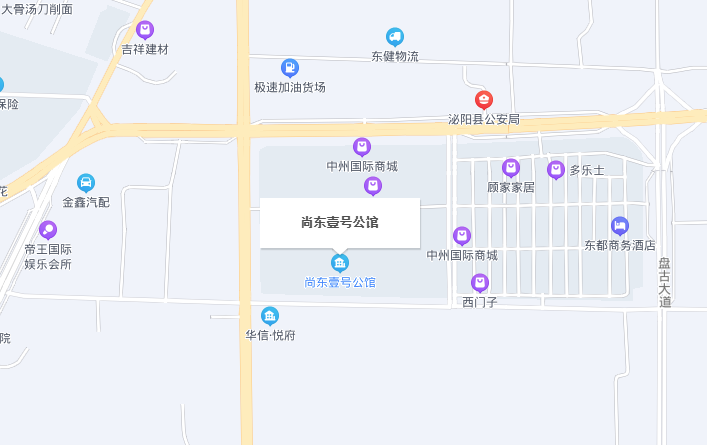Image resolution: width=707 pixels, height=445 pixels.
Task: Tap the 极速加油货场 gas station marker
Action: point(290,68)
